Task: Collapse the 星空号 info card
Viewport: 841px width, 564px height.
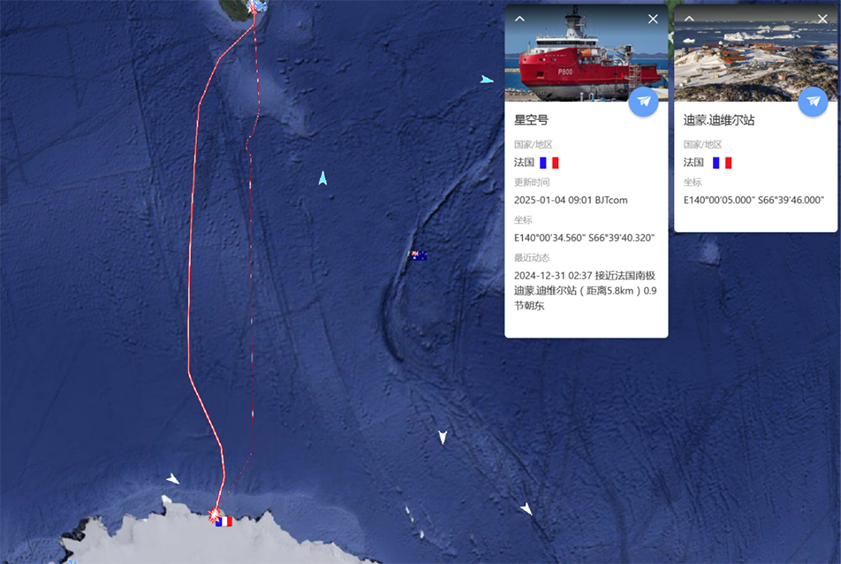Action: click(519, 19)
